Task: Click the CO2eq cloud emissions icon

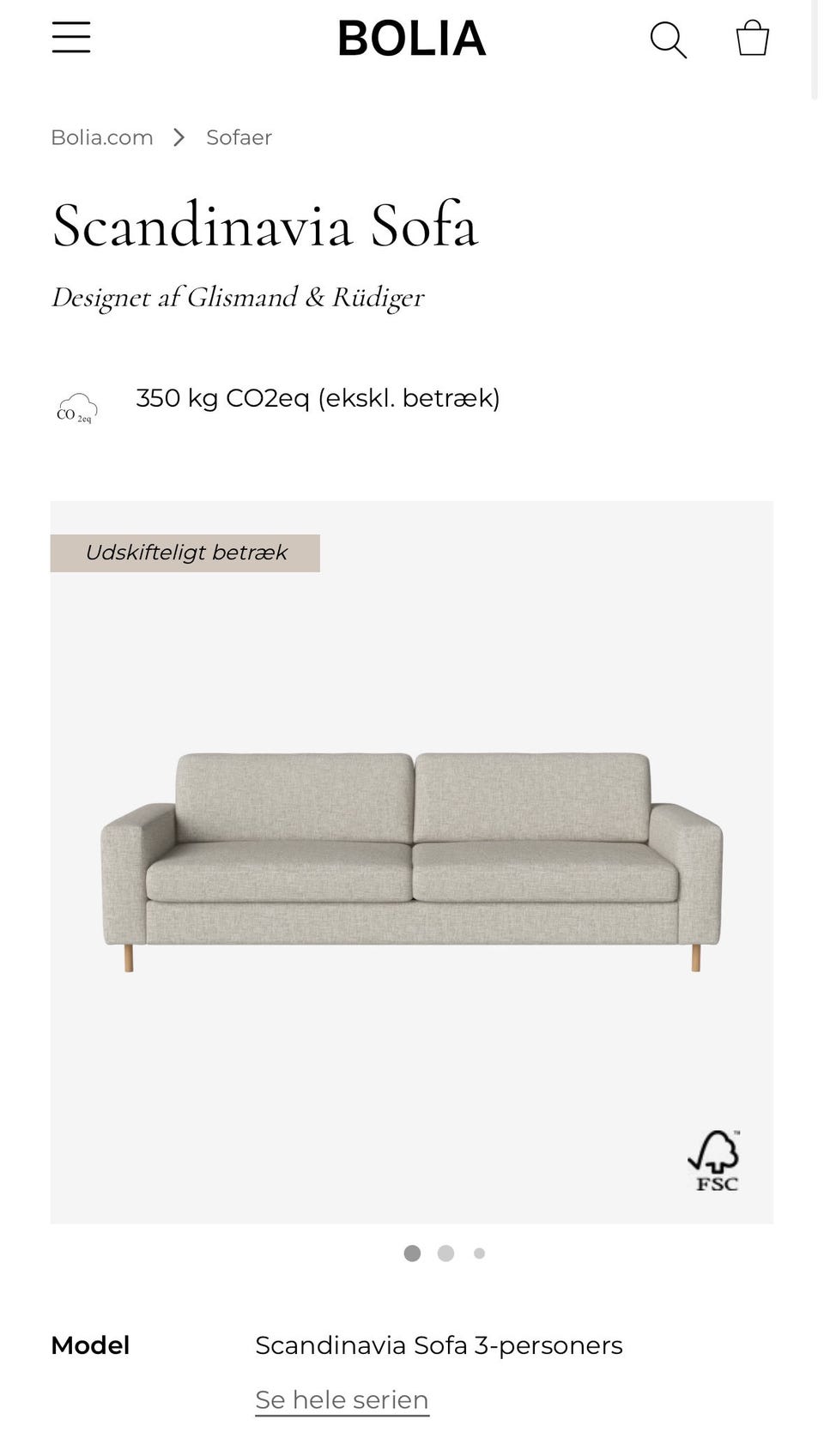Action: [x=76, y=405]
